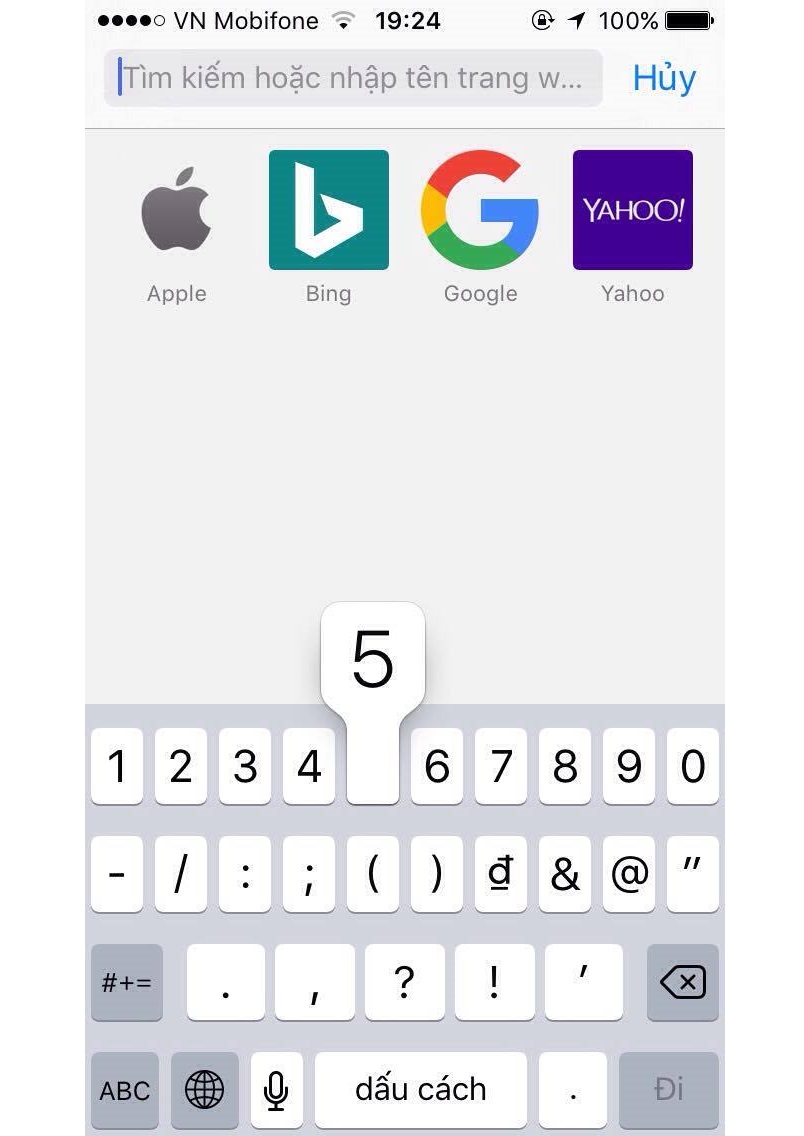Image resolution: width=804 pixels, height=1136 pixels.
Task: Switch keyboard to the ABC letters layout
Action: pyautogui.click(x=125, y=1090)
